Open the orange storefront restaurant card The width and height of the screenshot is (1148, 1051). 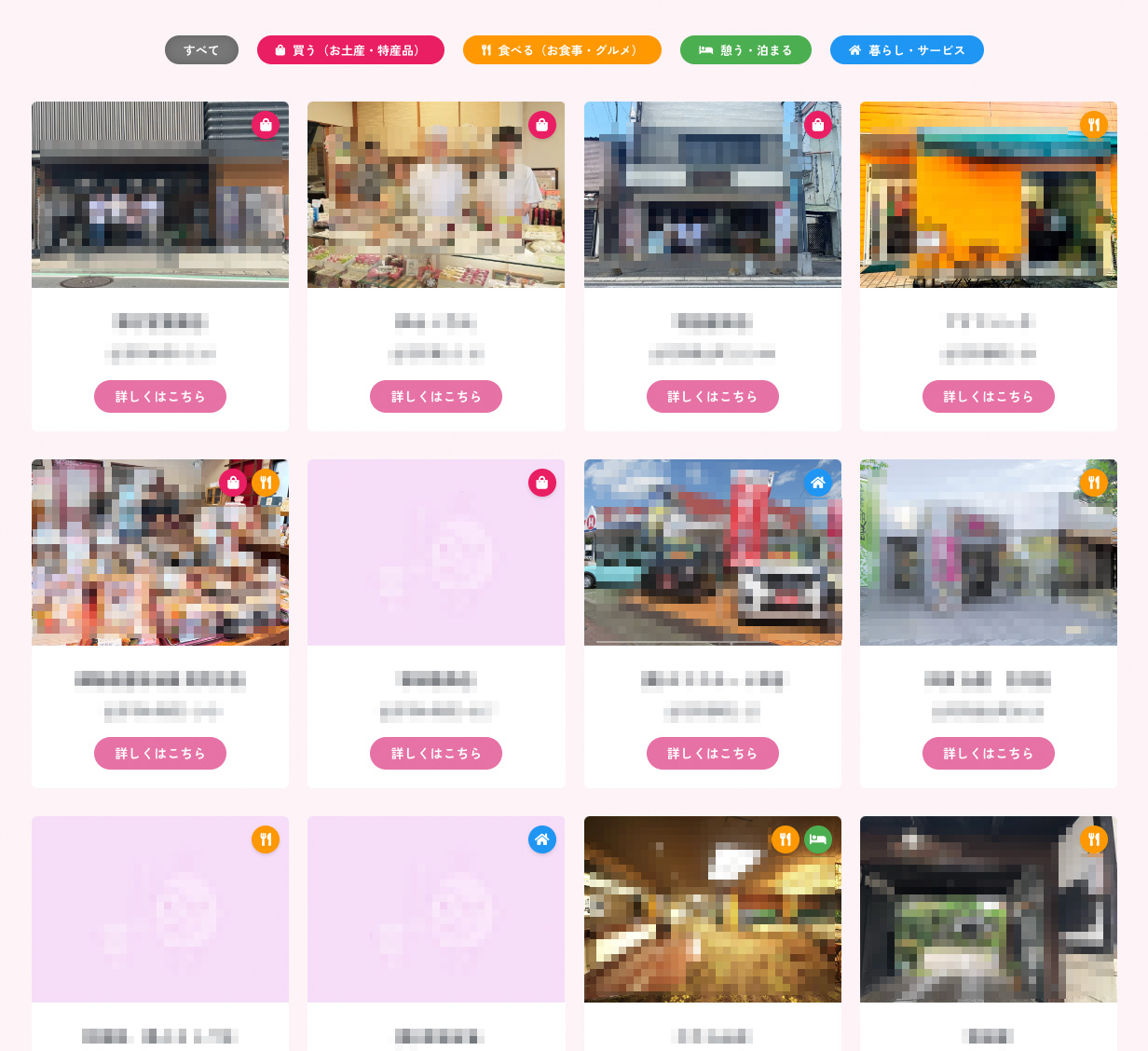[988, 195]
